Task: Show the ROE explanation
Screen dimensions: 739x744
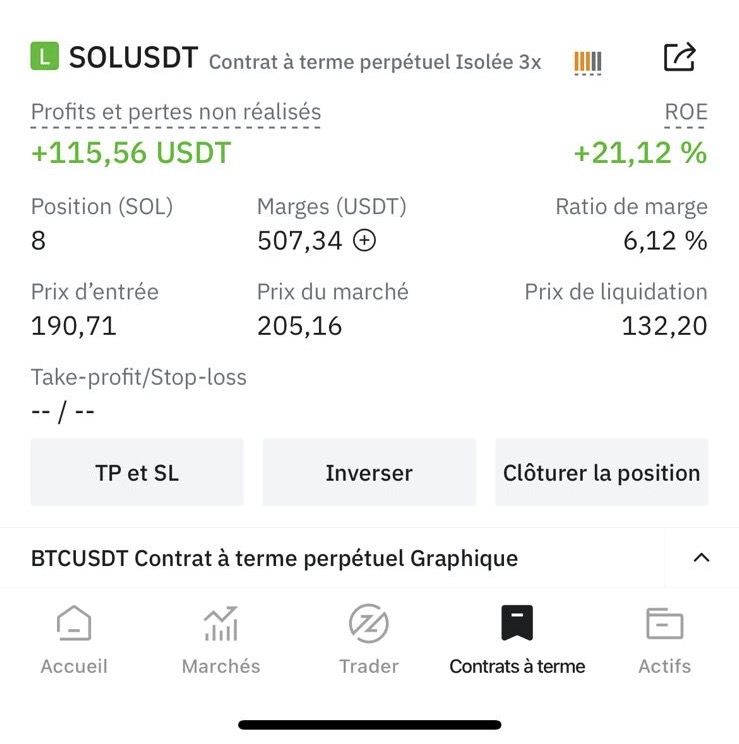Action: coord(685,113)
